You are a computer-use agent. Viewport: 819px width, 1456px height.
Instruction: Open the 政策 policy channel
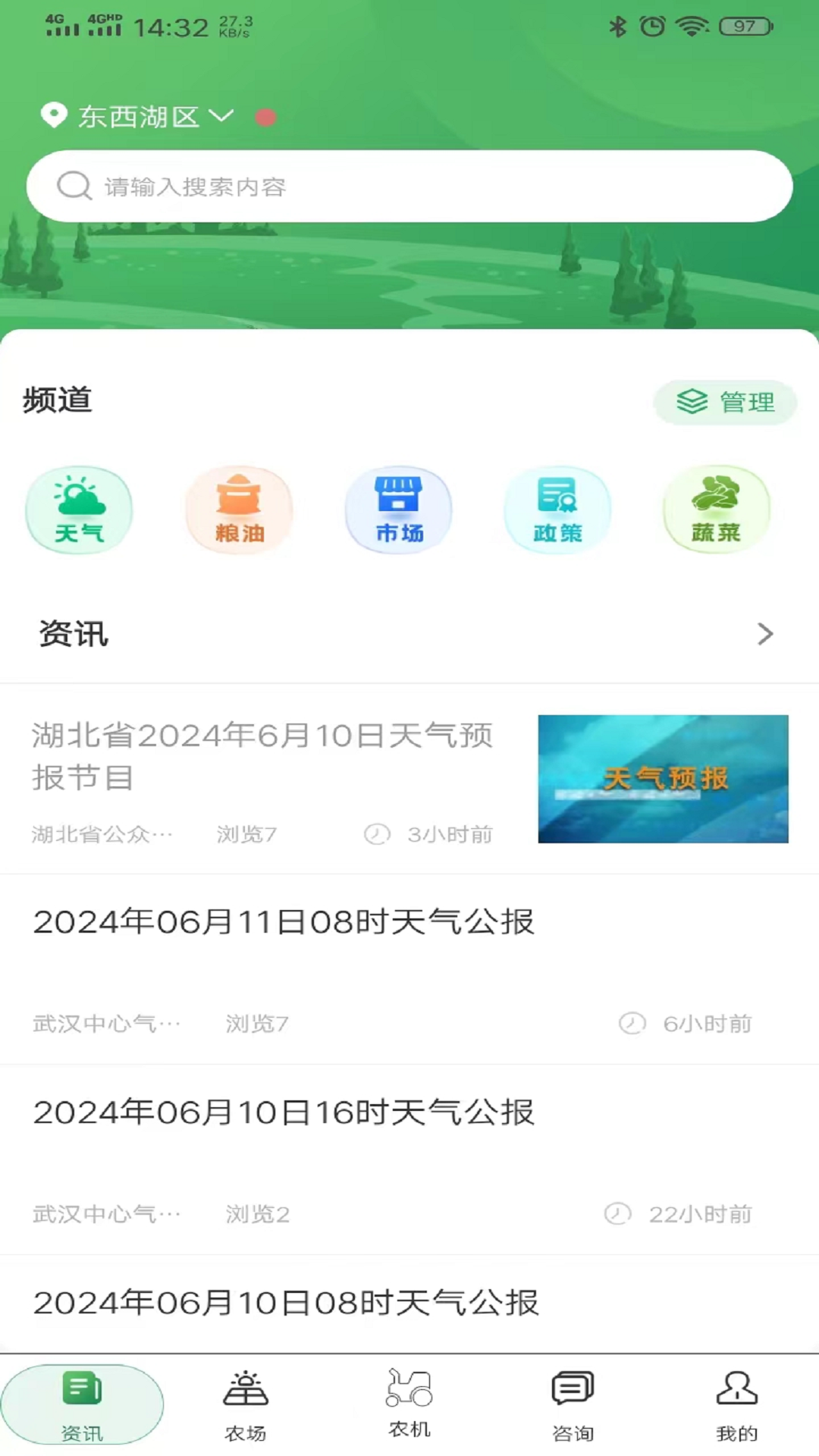(557, 510)
